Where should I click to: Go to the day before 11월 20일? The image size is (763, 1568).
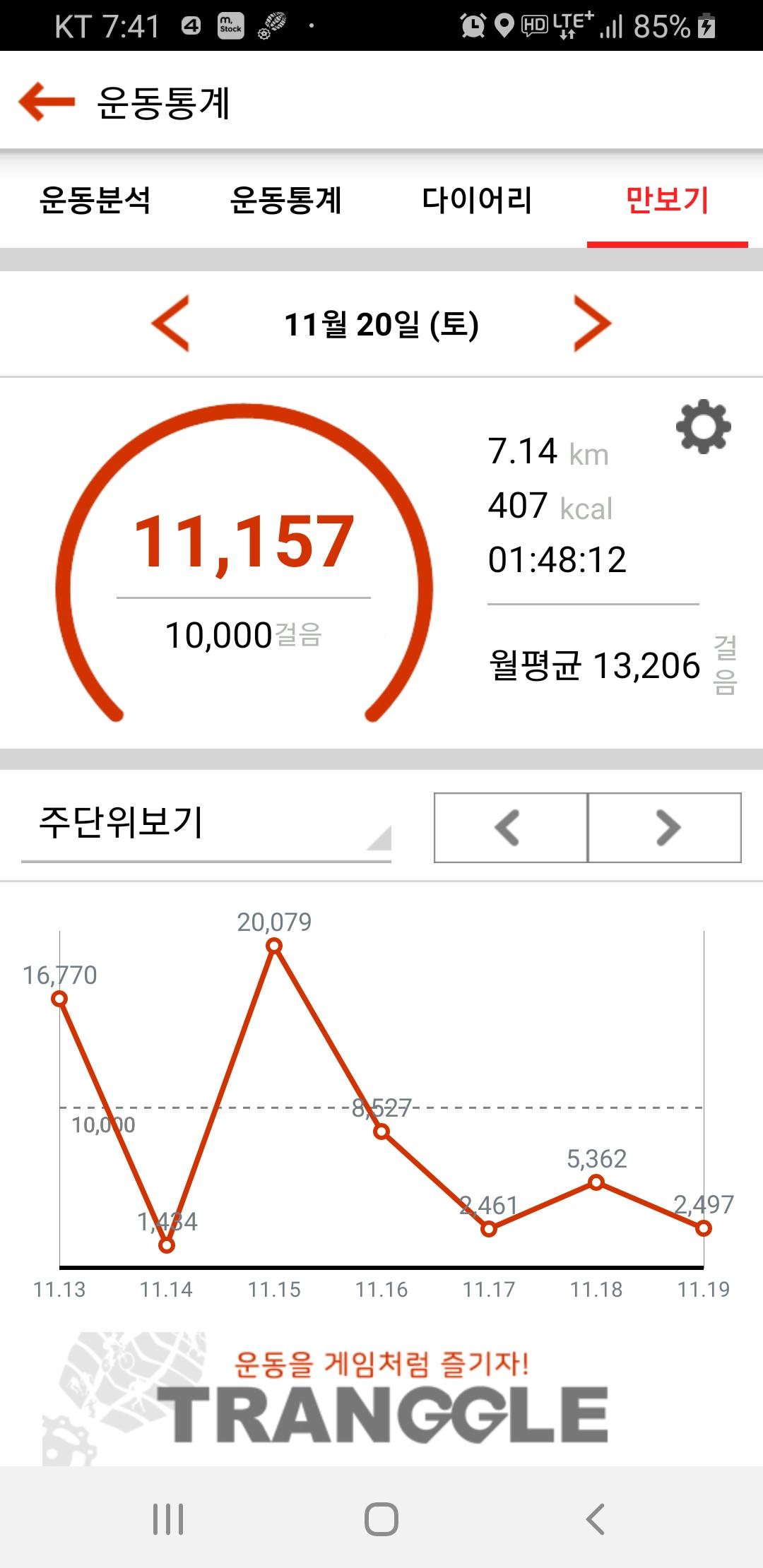[x=171, y=323]
